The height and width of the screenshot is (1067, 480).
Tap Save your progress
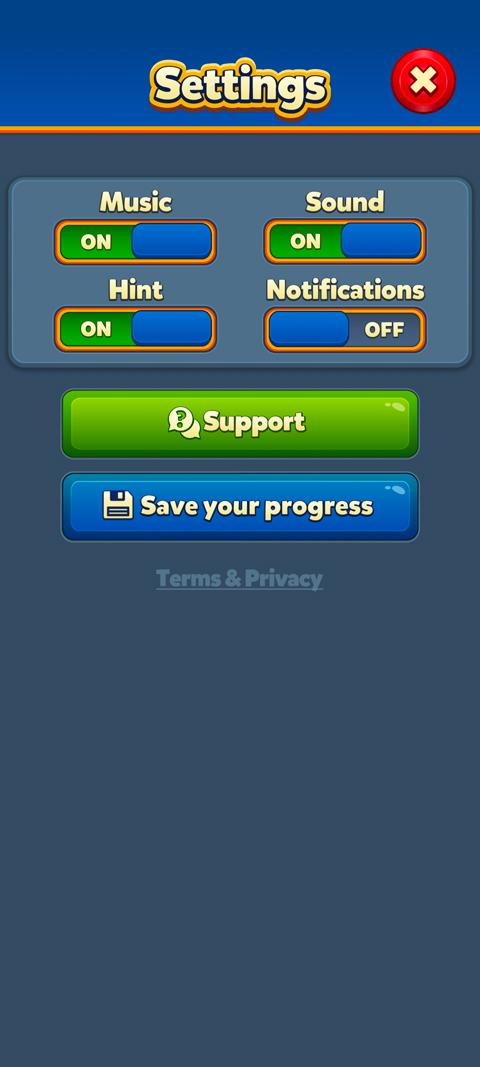click(240, 507)
